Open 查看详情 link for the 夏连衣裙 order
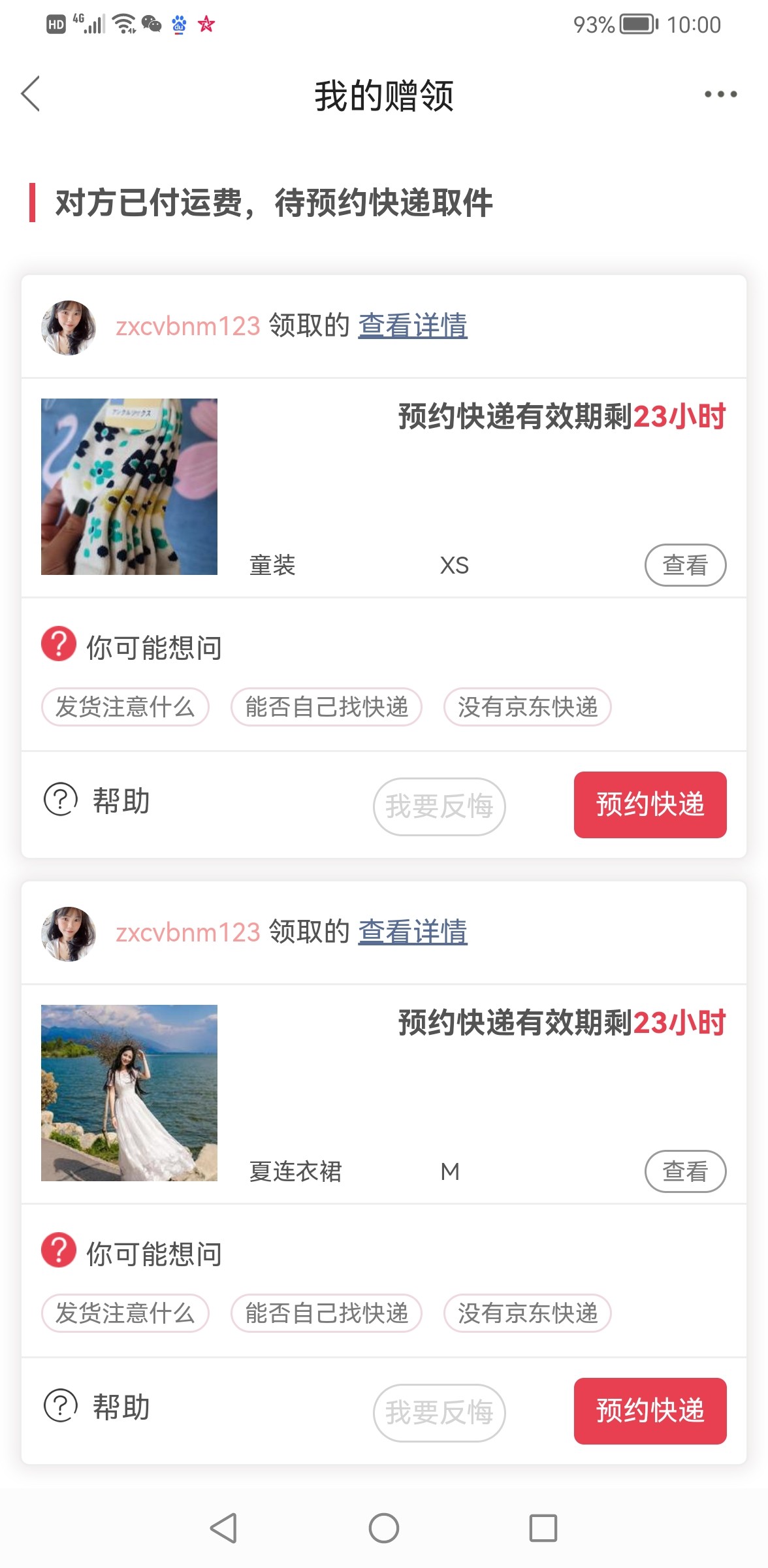The width and height of the screenshot is (768, 1568). (413, 932)
